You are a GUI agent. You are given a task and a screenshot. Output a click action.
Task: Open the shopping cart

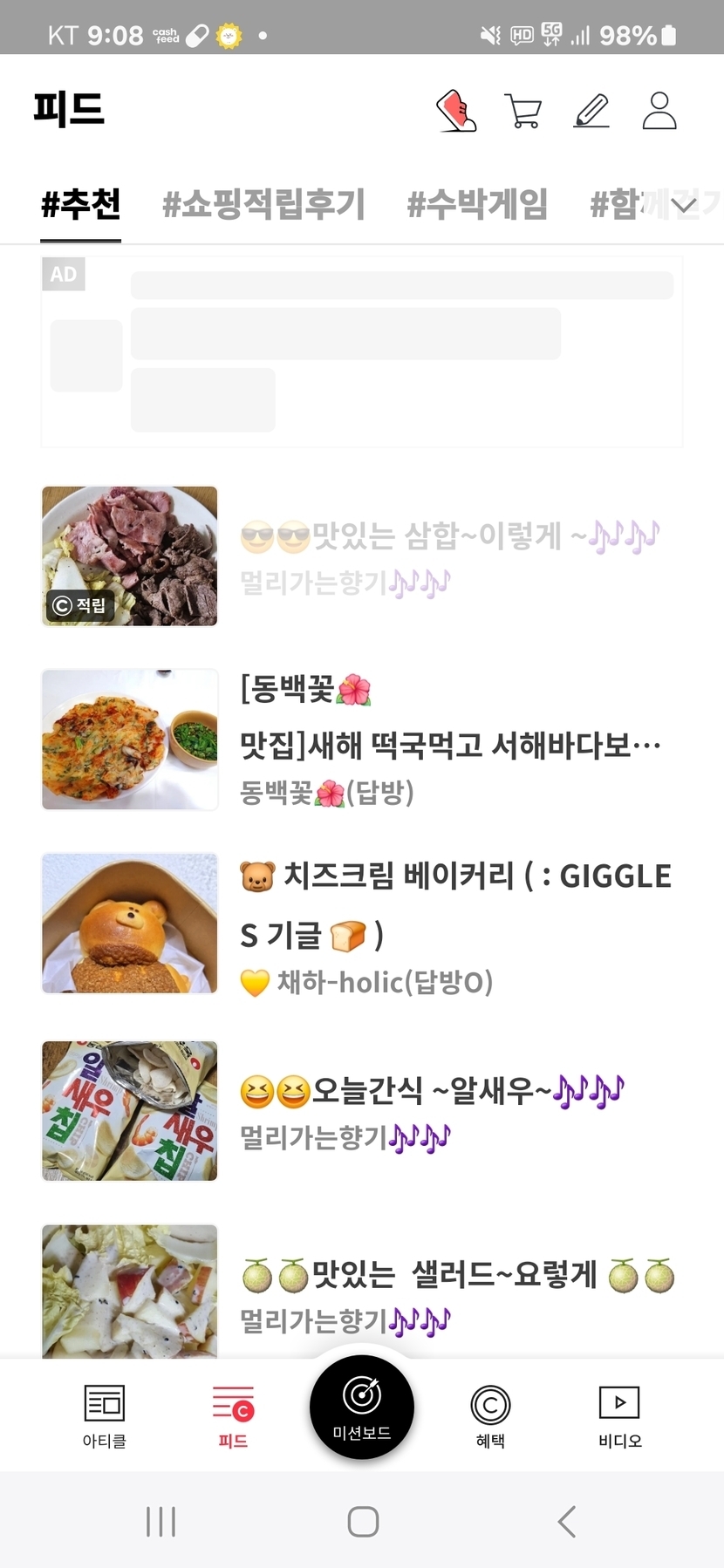(x=523, y=111)
